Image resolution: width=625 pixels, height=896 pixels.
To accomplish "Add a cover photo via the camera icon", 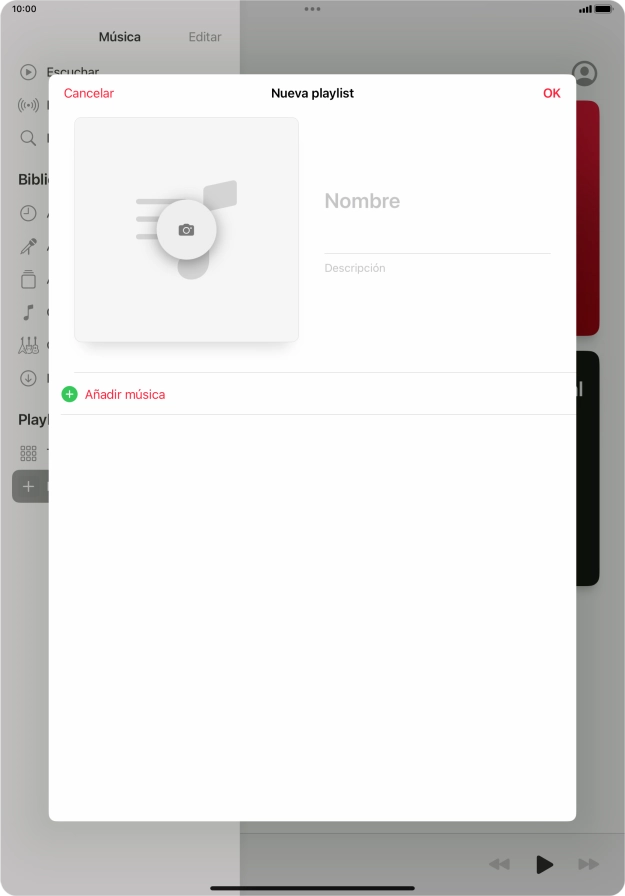I will 186,230.
